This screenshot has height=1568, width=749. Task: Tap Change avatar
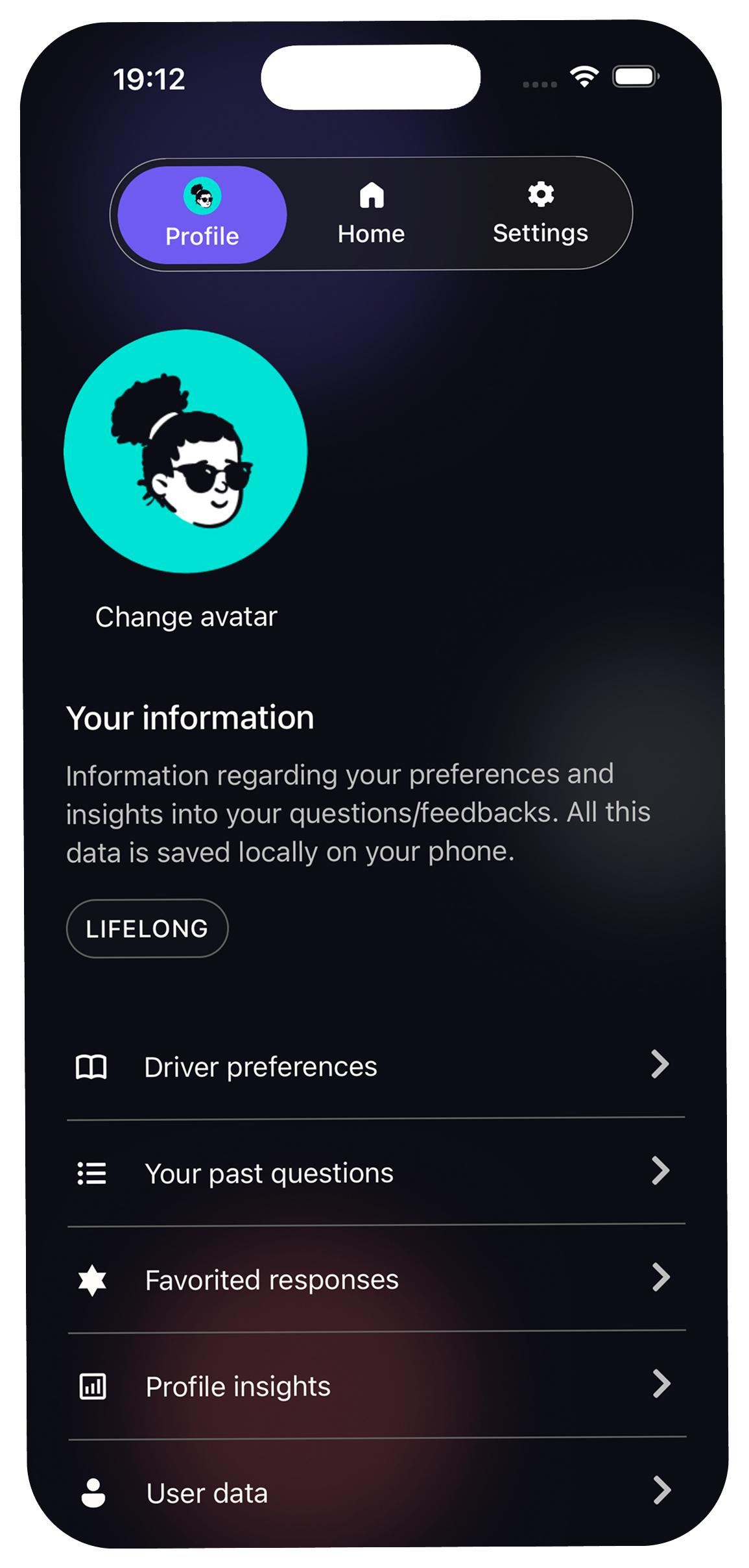point(186,617)
